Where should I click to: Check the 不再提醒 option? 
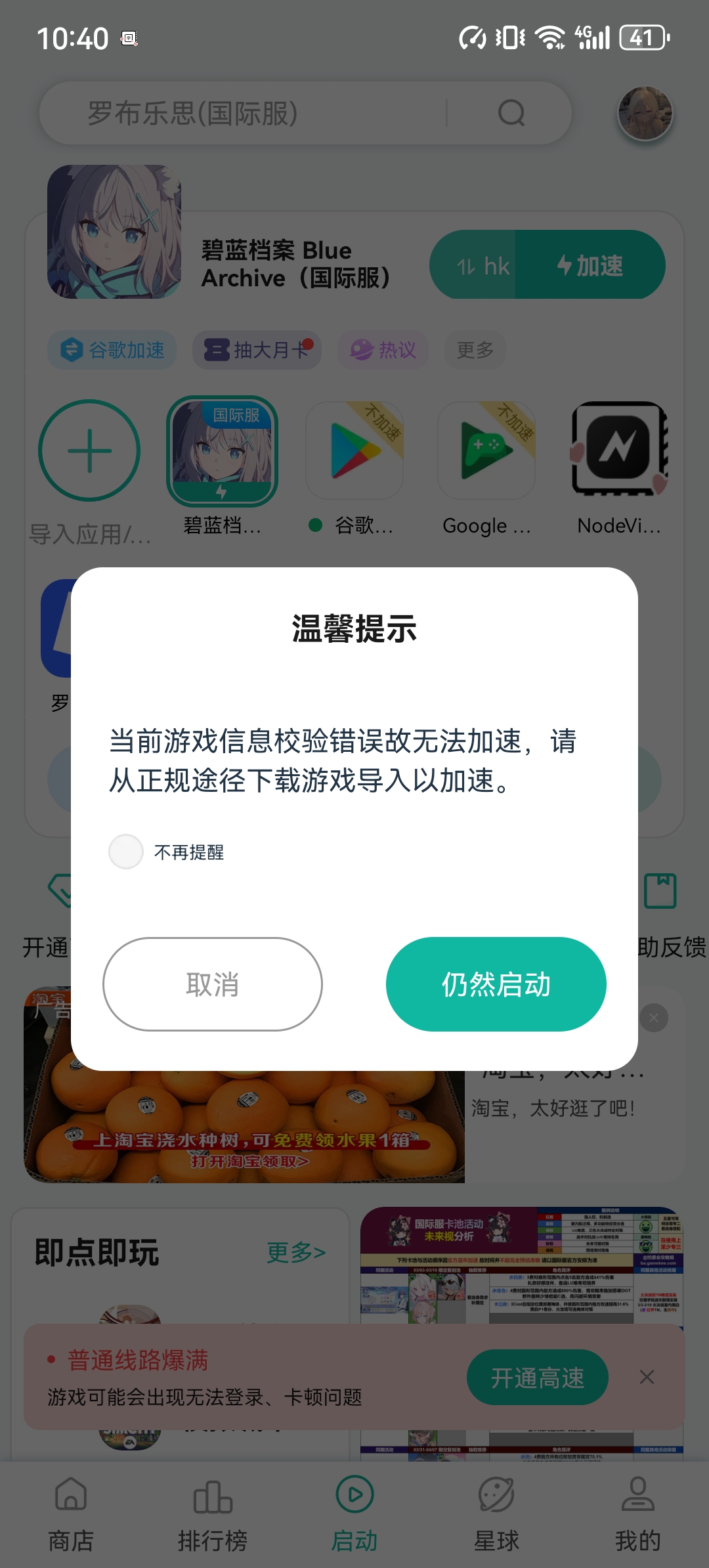[126, 852]
